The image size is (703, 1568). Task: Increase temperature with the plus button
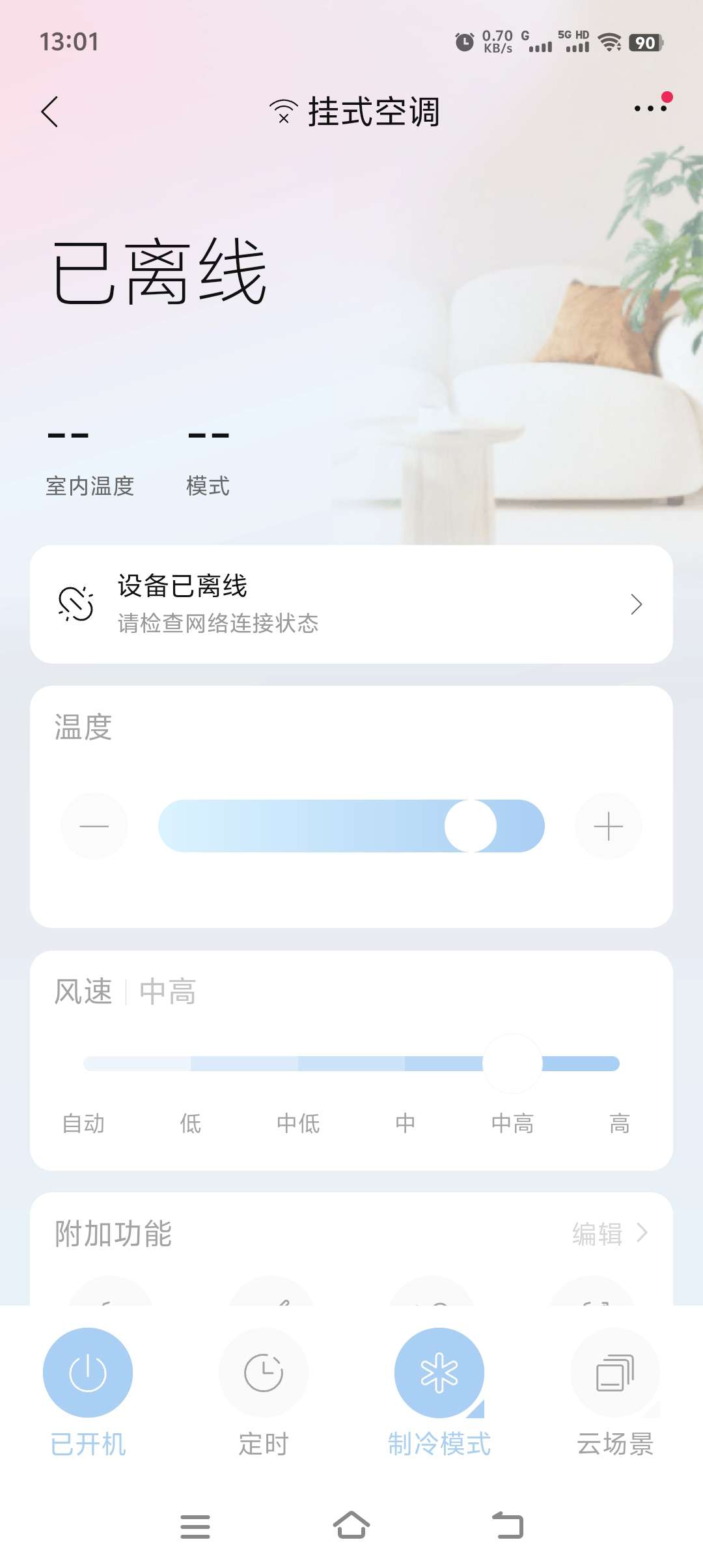coord(609,826)
